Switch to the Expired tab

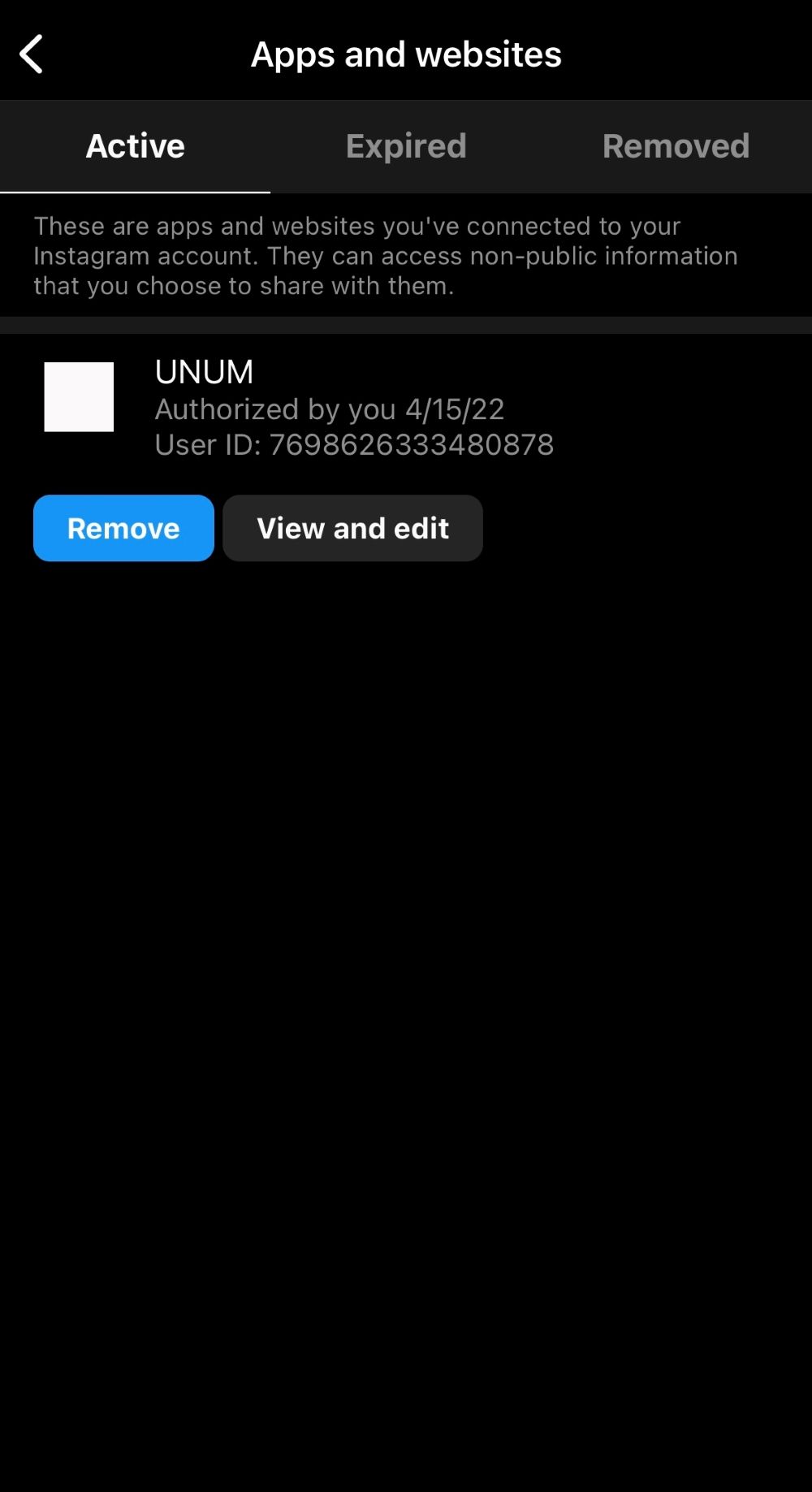click(x=406, y=146)
